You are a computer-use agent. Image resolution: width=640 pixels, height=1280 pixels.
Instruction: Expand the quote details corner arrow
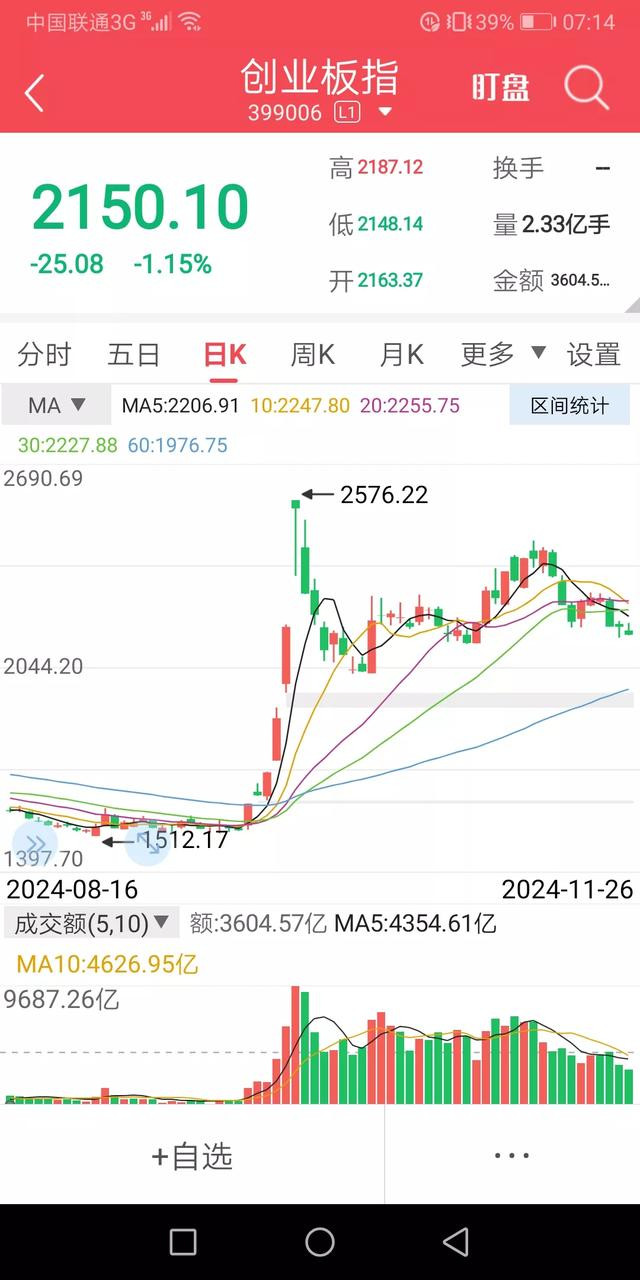click(x=632, y=306)
